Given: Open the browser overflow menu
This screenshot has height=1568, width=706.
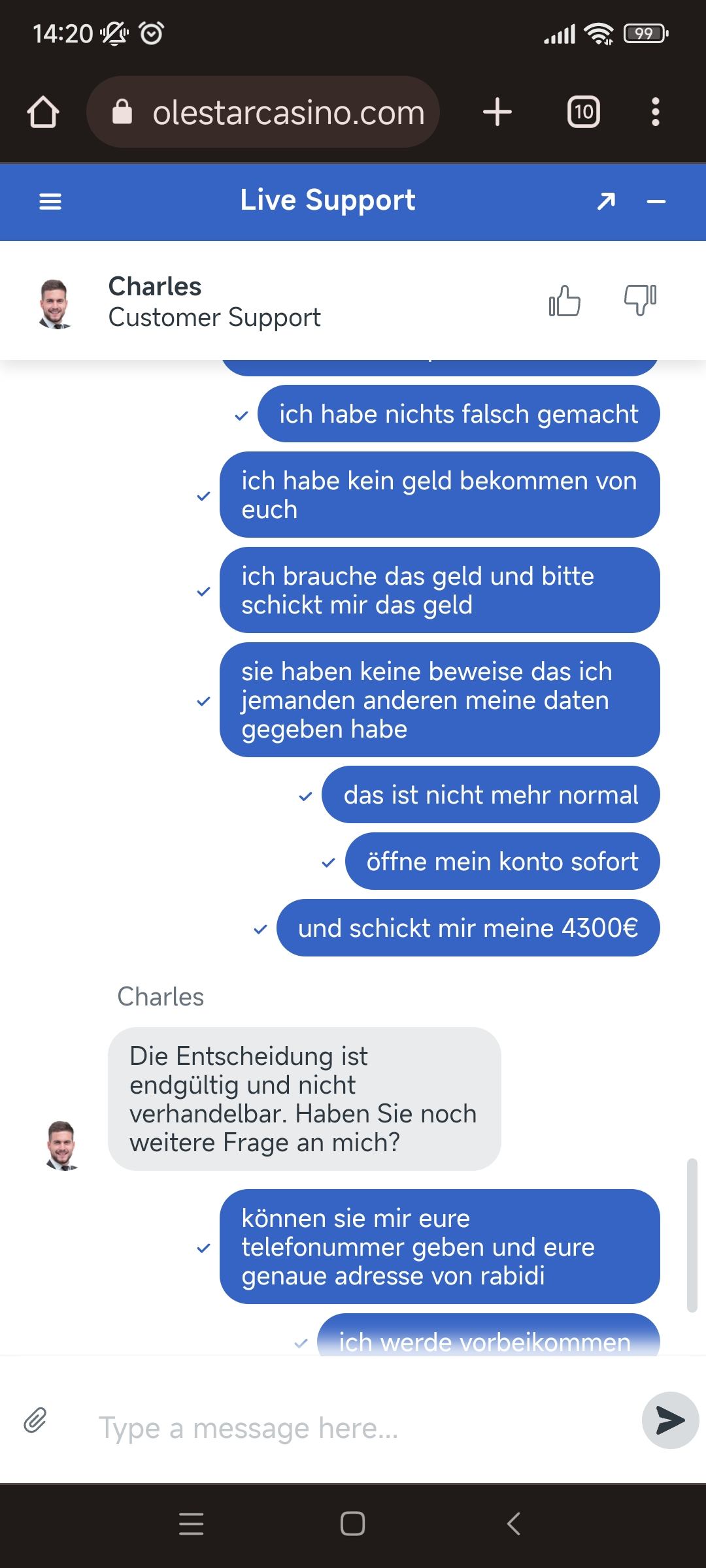Looking at the screenshot, I should (x=655, y=112).
